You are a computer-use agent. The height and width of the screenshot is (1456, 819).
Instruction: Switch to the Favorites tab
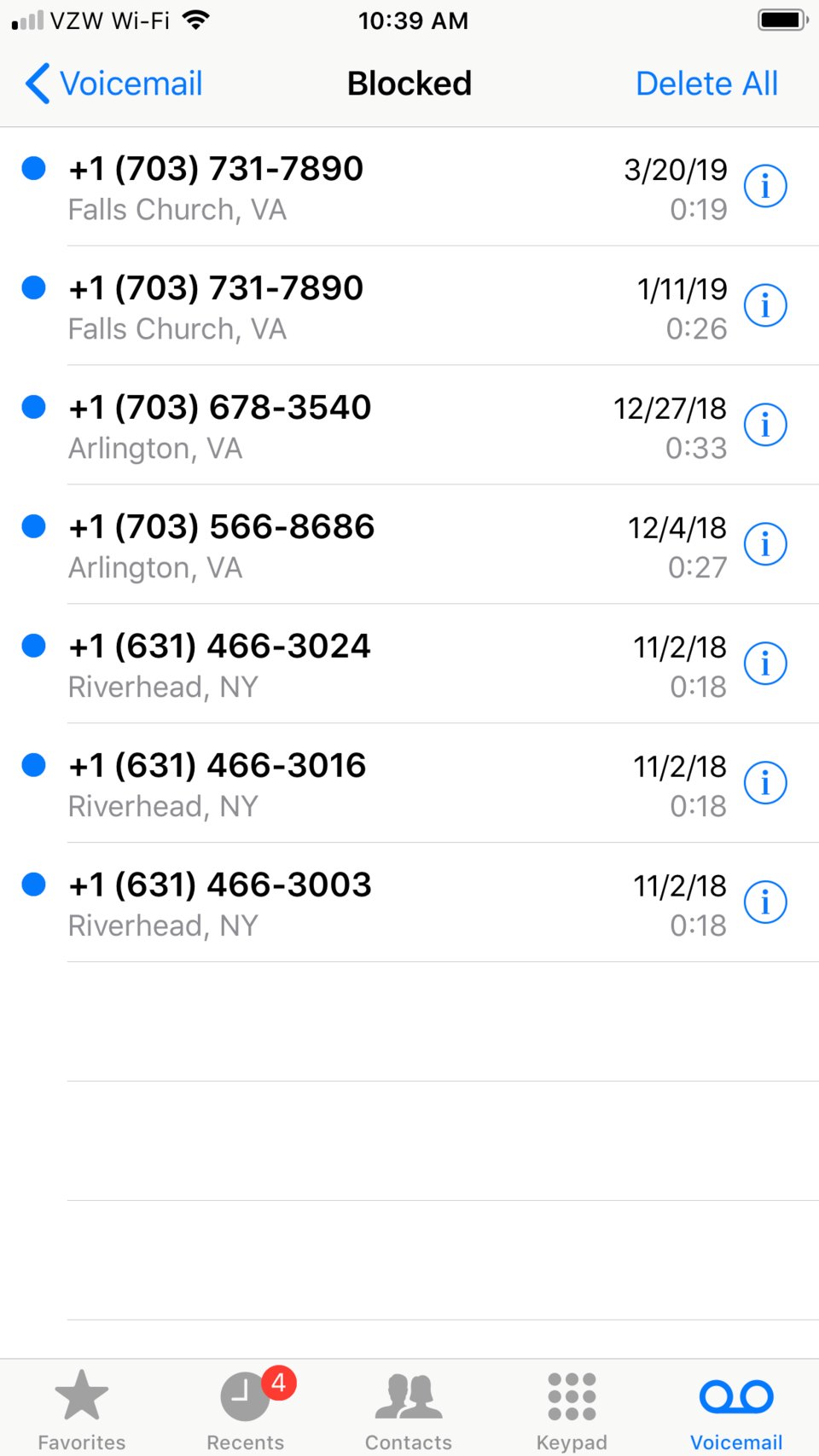pos(82,1409)
